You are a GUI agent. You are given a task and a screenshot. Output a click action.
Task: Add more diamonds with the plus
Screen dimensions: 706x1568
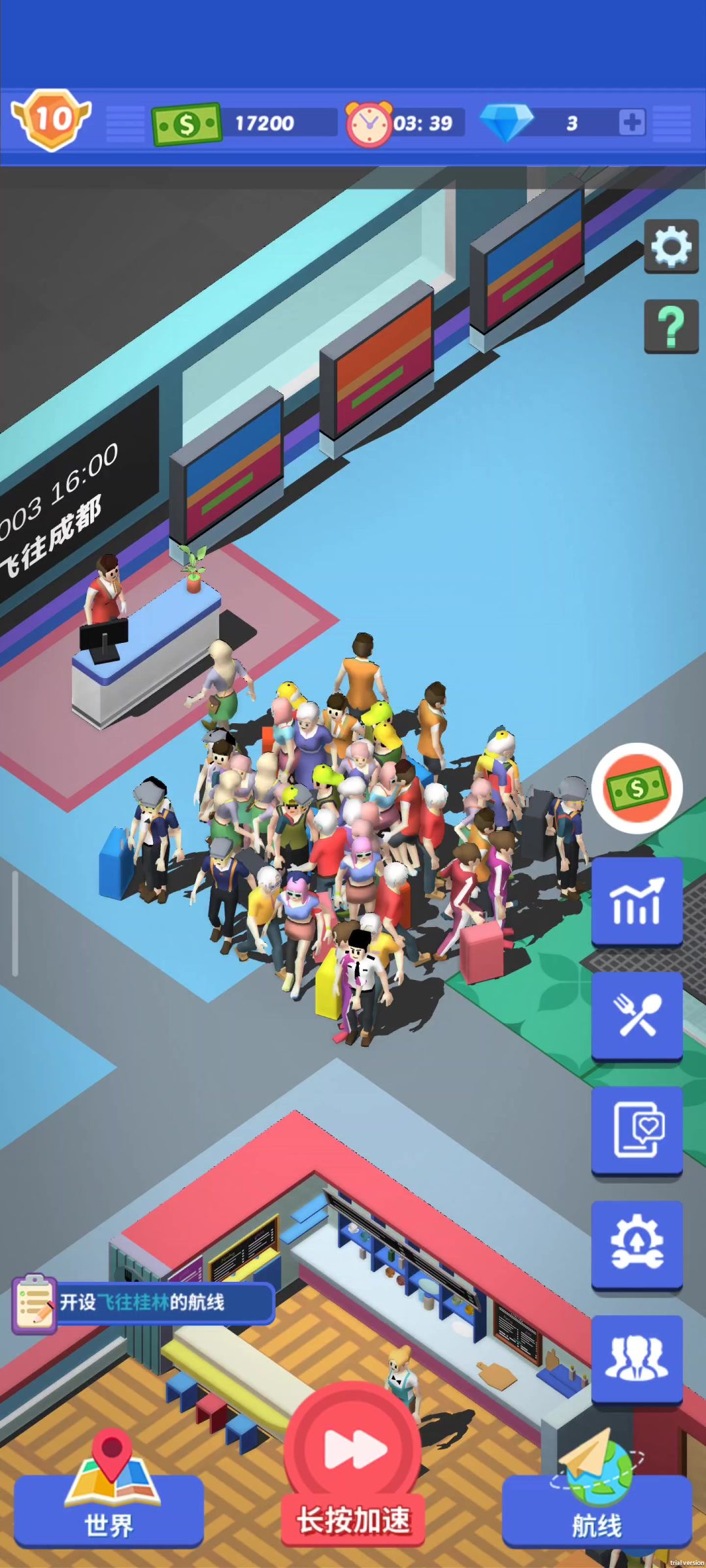tap(631, 122)
